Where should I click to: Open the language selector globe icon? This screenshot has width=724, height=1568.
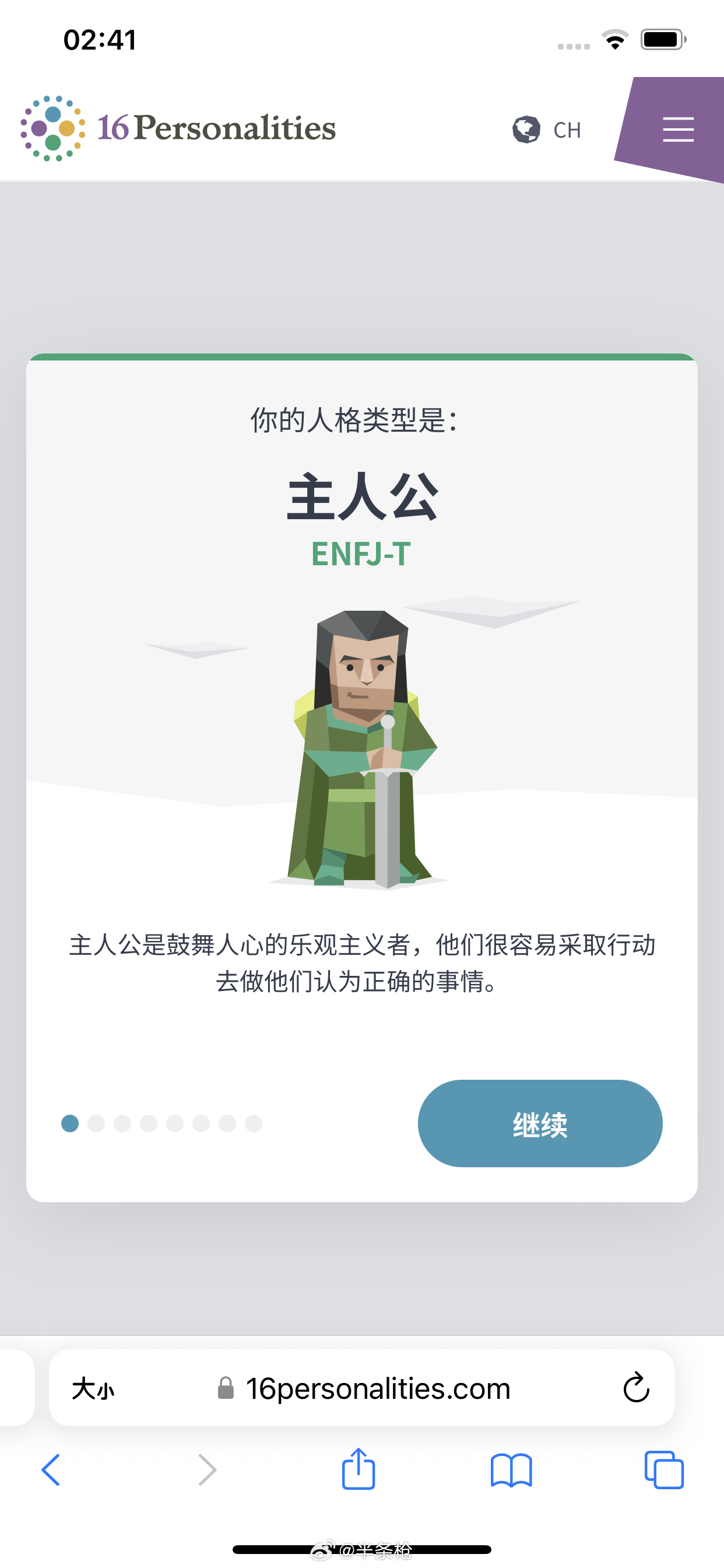click(x=526, y=128)
